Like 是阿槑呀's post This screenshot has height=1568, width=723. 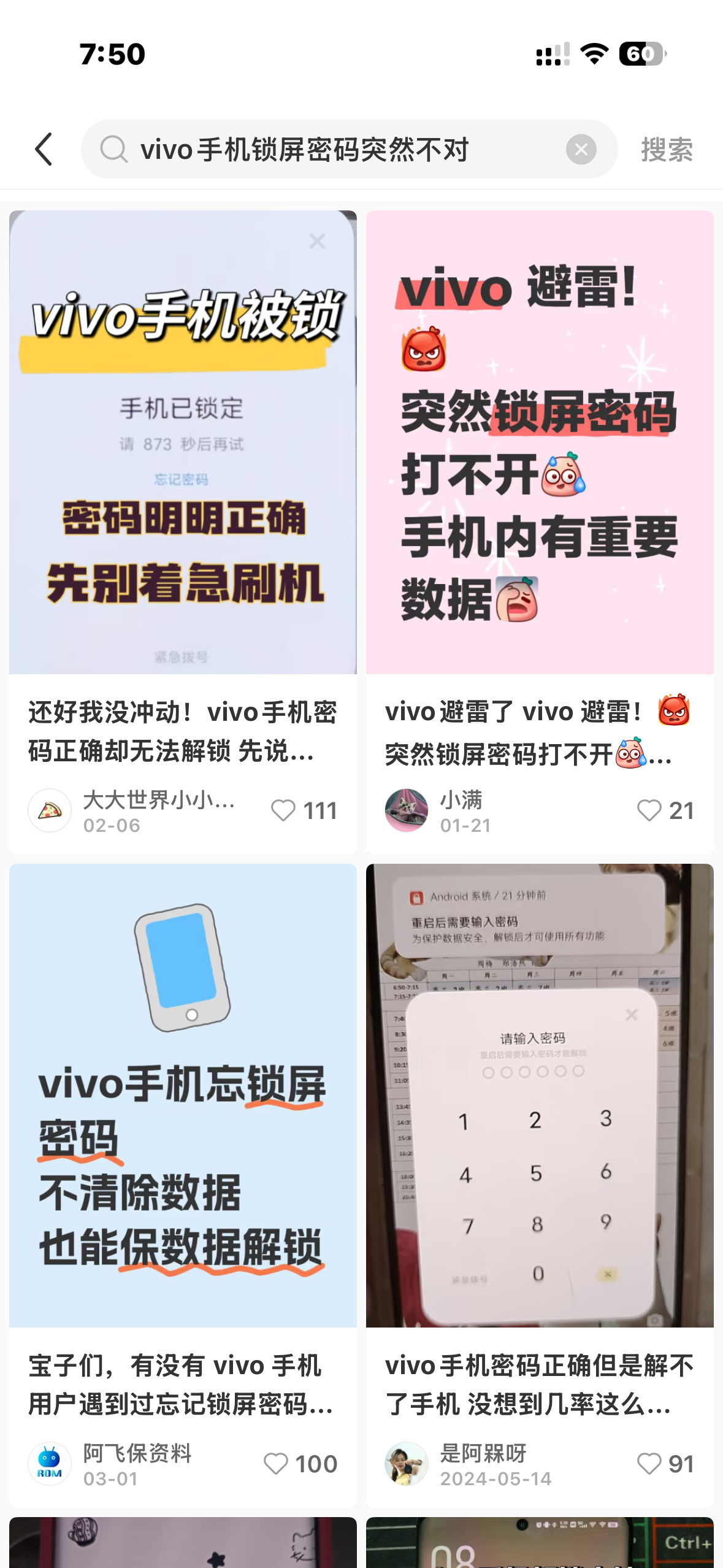(649, 1464)
